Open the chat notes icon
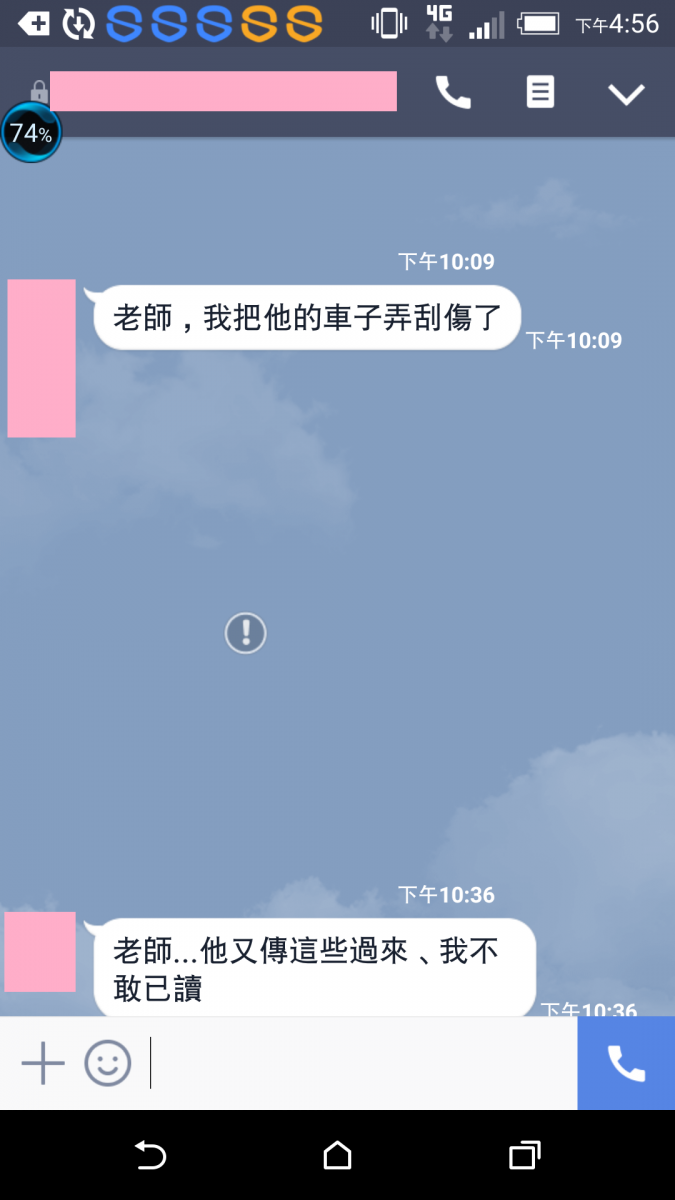 click(x=540, y=93)
